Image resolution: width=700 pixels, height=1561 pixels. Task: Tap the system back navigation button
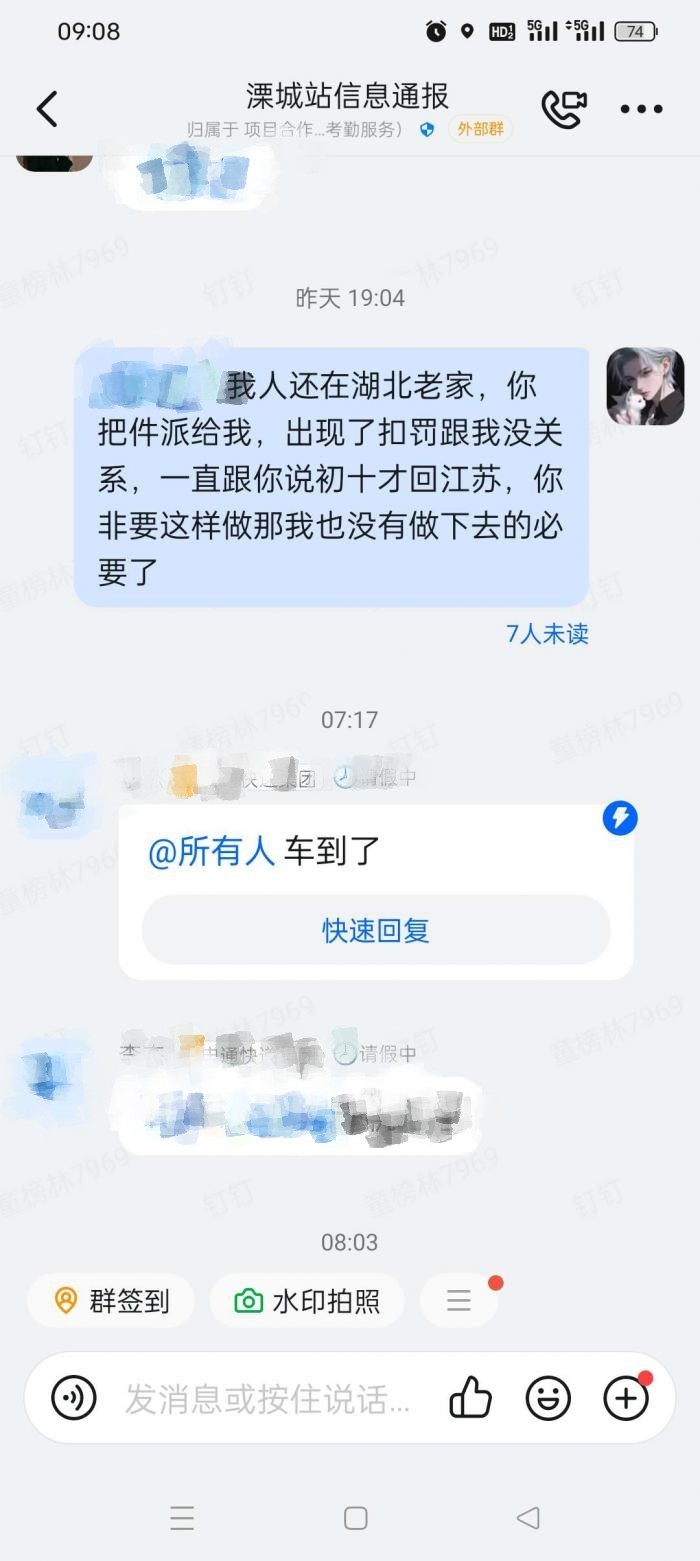(528, 1518)
